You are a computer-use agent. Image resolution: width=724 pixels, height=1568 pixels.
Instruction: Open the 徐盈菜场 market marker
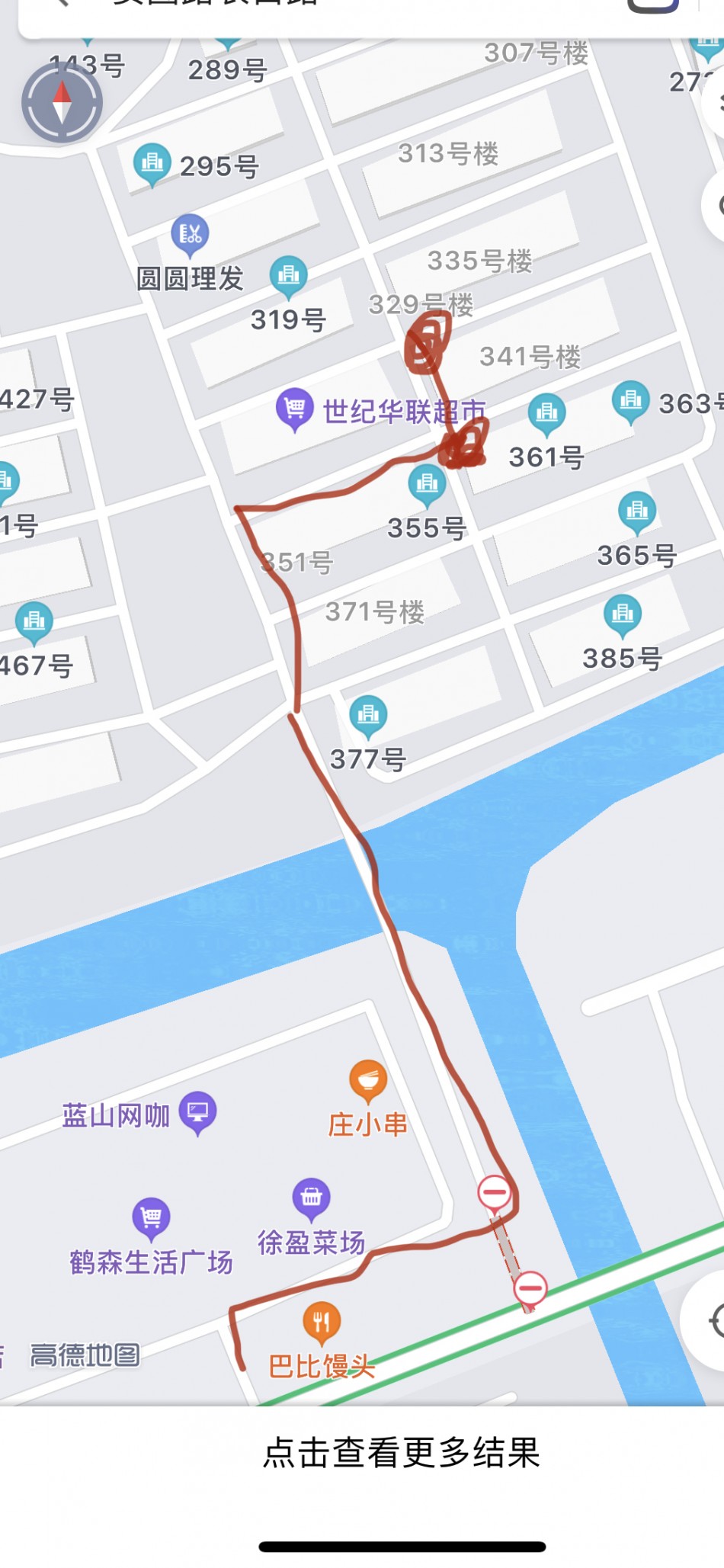pos(311,1197)
